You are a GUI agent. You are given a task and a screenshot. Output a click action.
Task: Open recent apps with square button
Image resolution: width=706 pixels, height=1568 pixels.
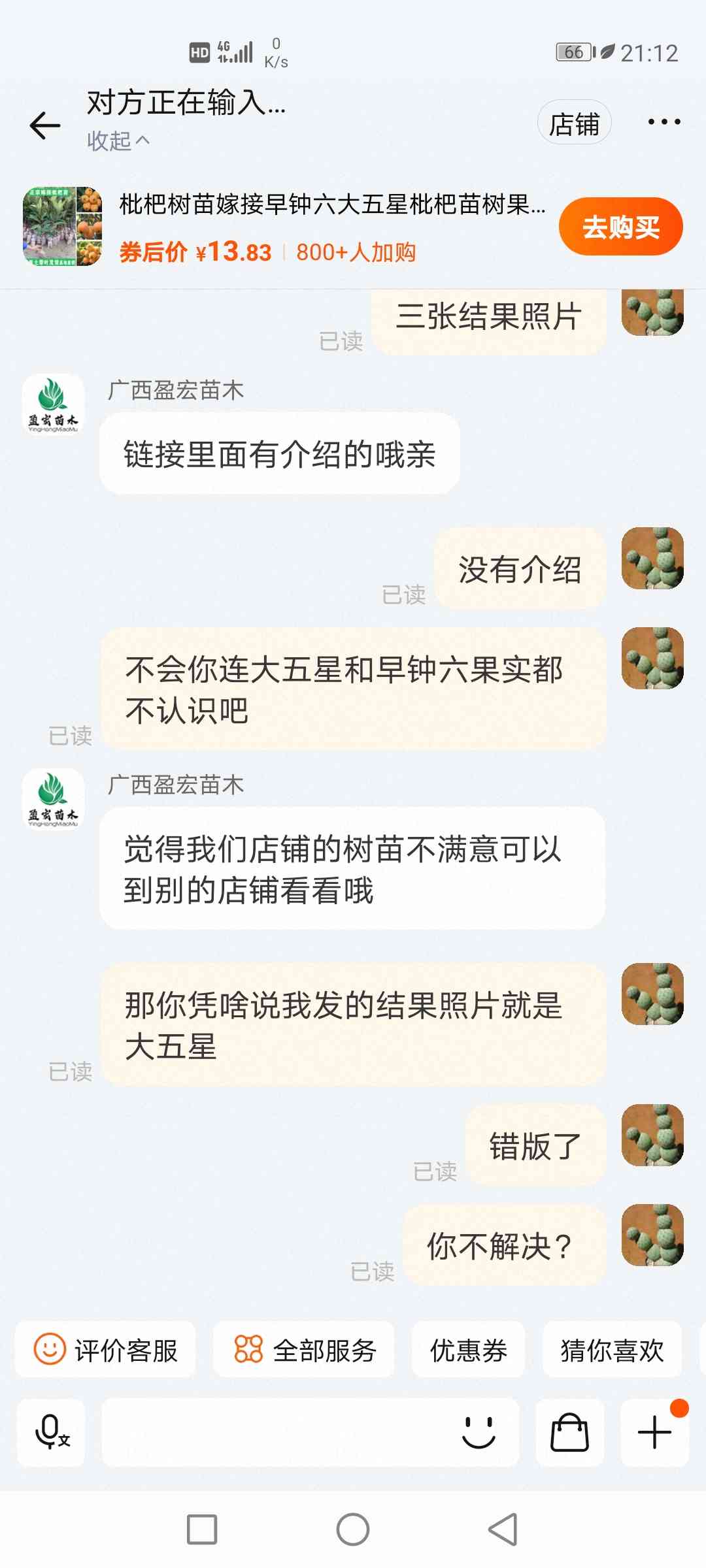tap(202, 1529)
